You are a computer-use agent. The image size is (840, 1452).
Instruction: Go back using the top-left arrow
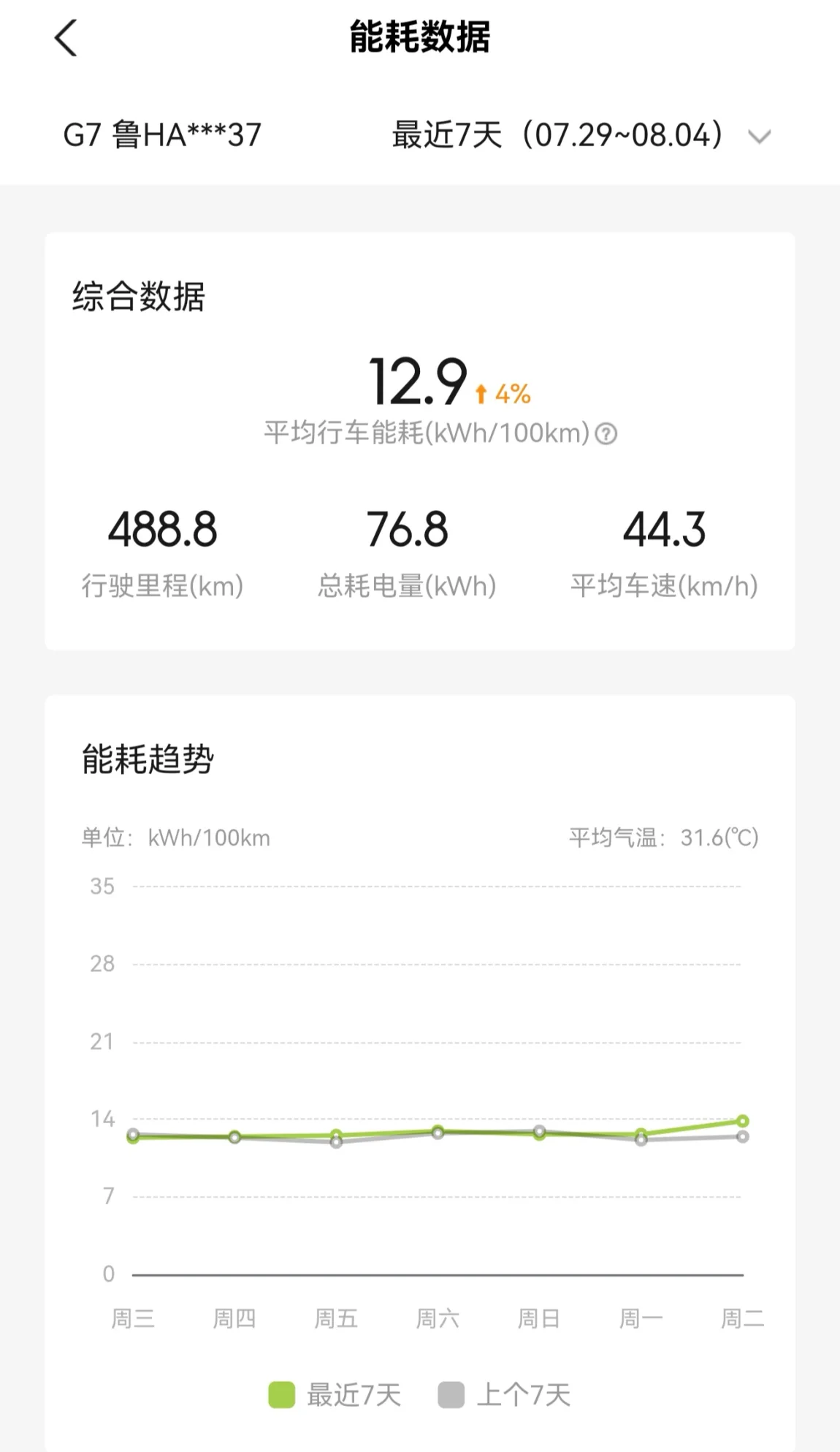tap(66, 38)
